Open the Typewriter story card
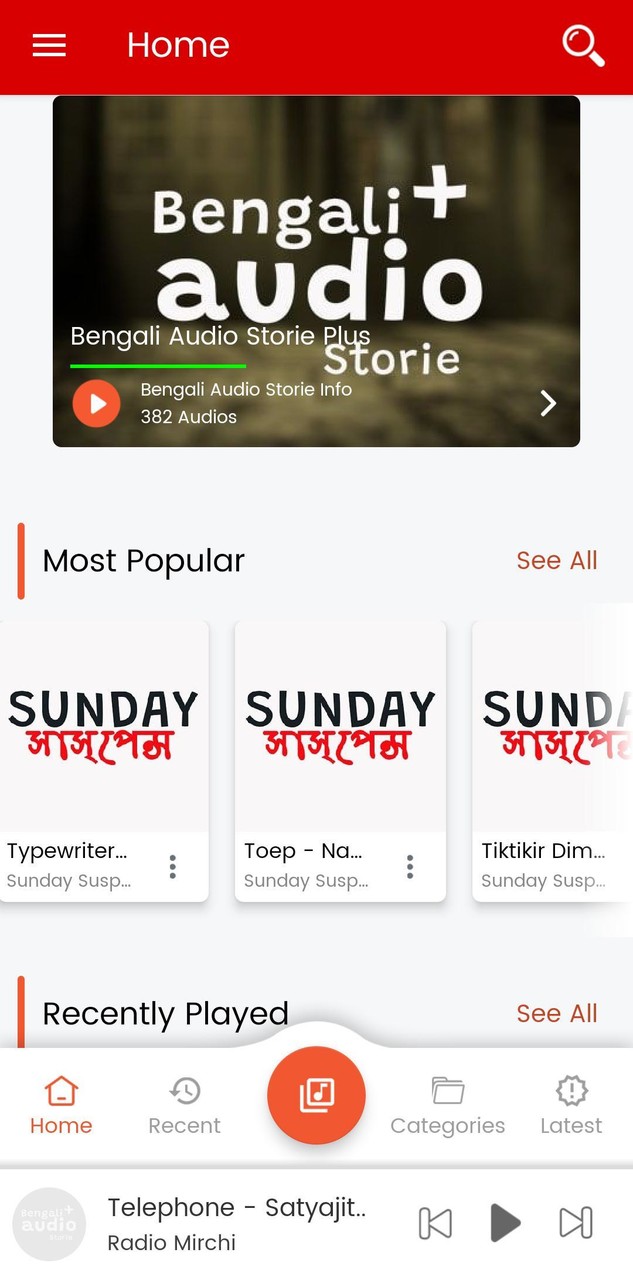 [x=104, y=728]
